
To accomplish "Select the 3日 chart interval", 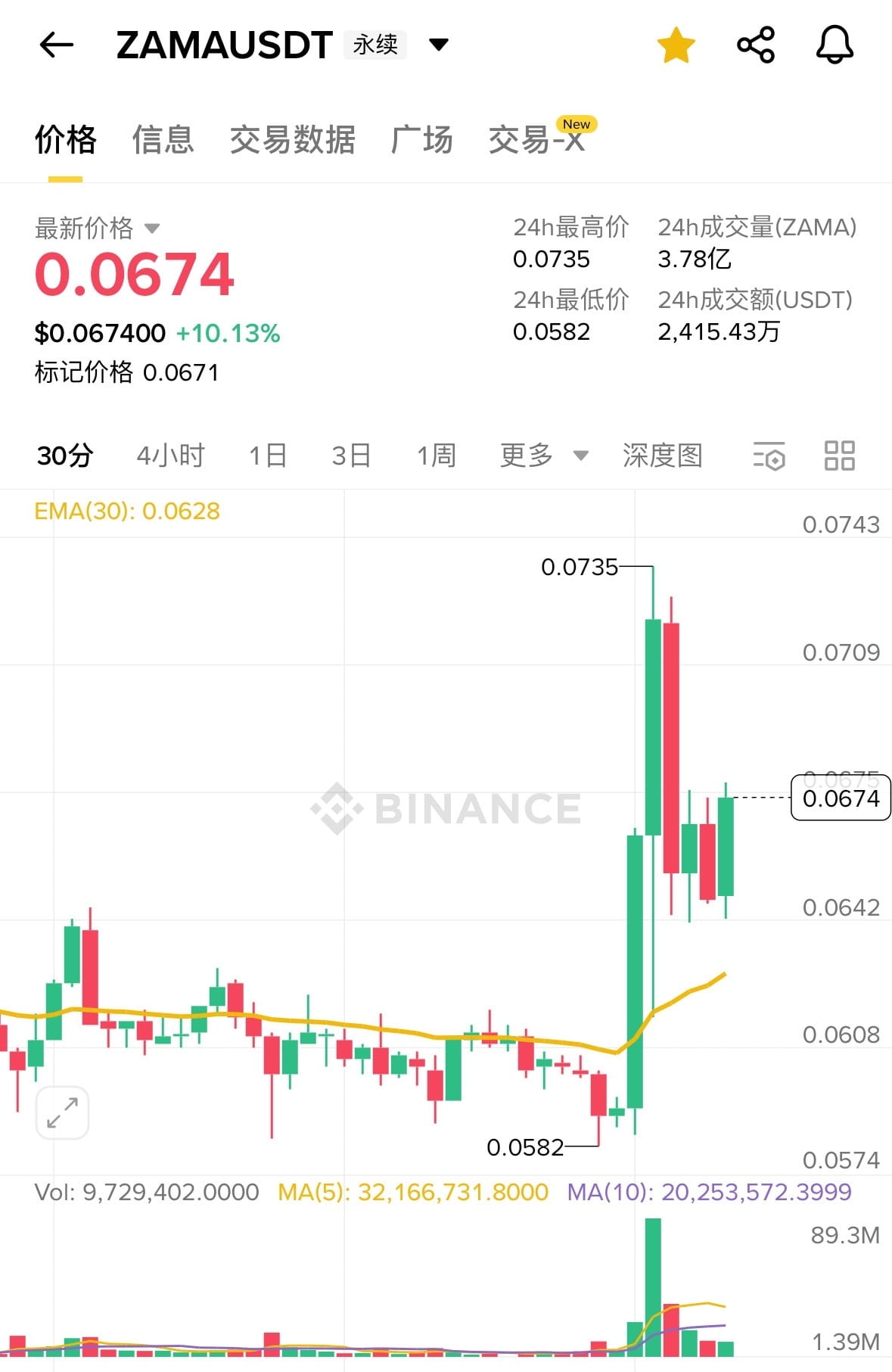I will click(351, 456).
